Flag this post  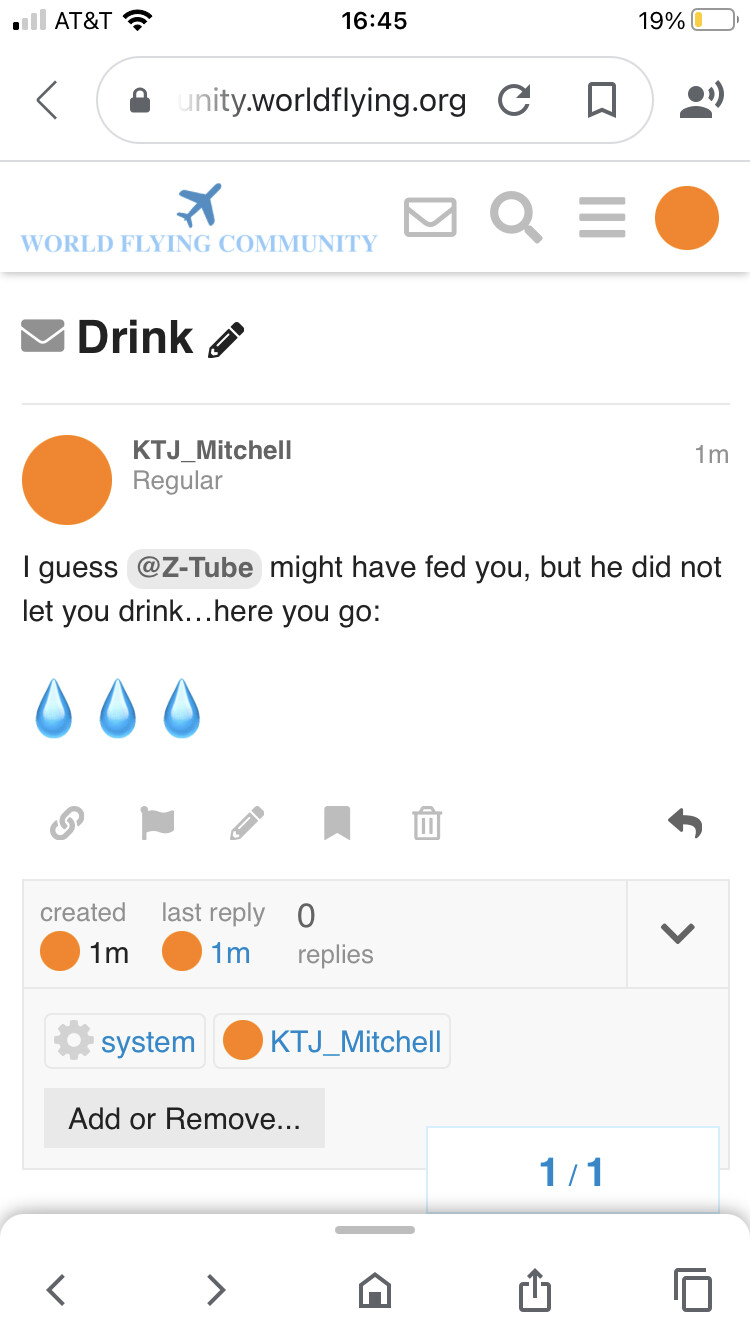click(157, 824)
